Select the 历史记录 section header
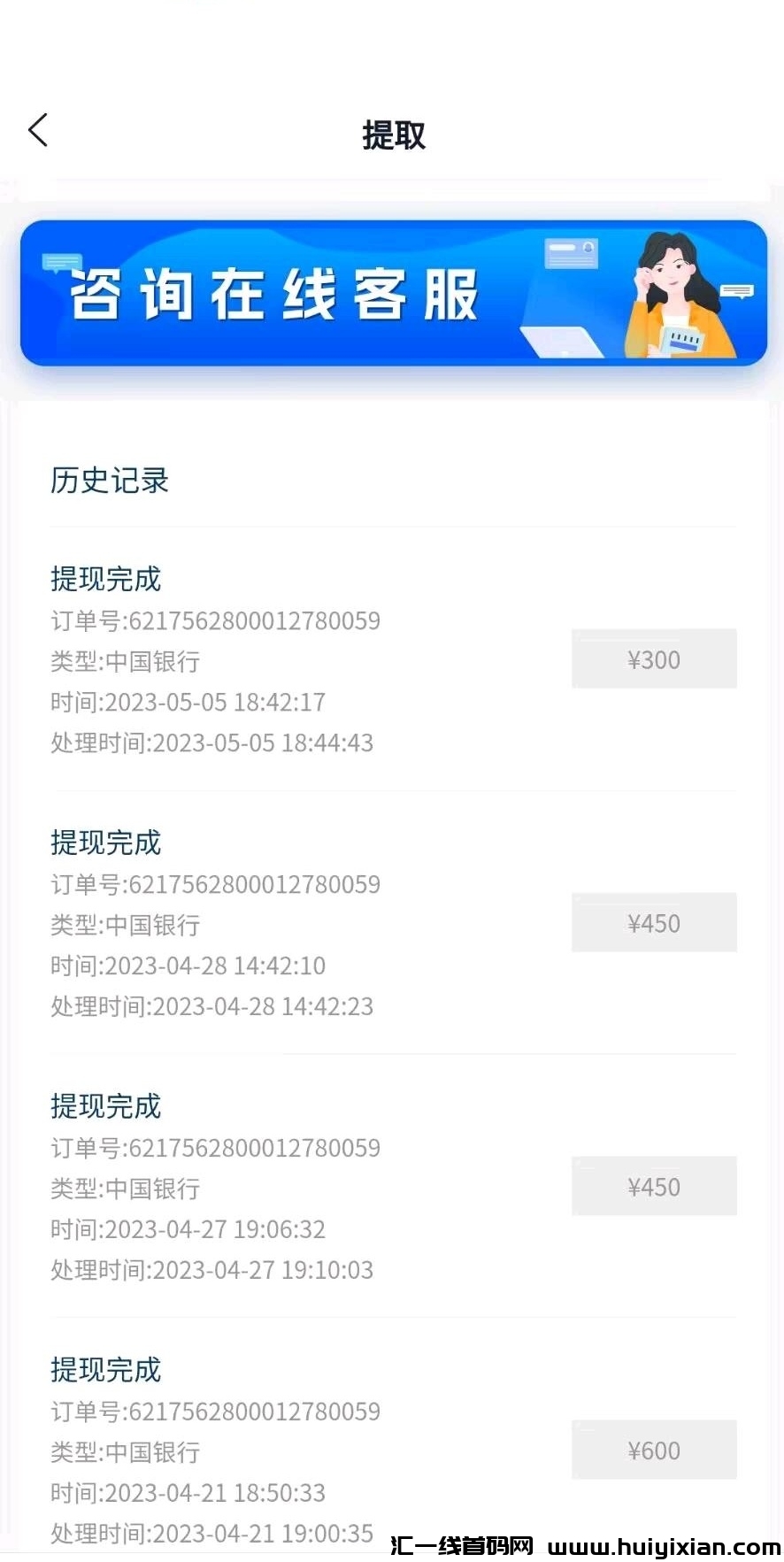This screenshot has width=784, height=1562. coord(109,481)
